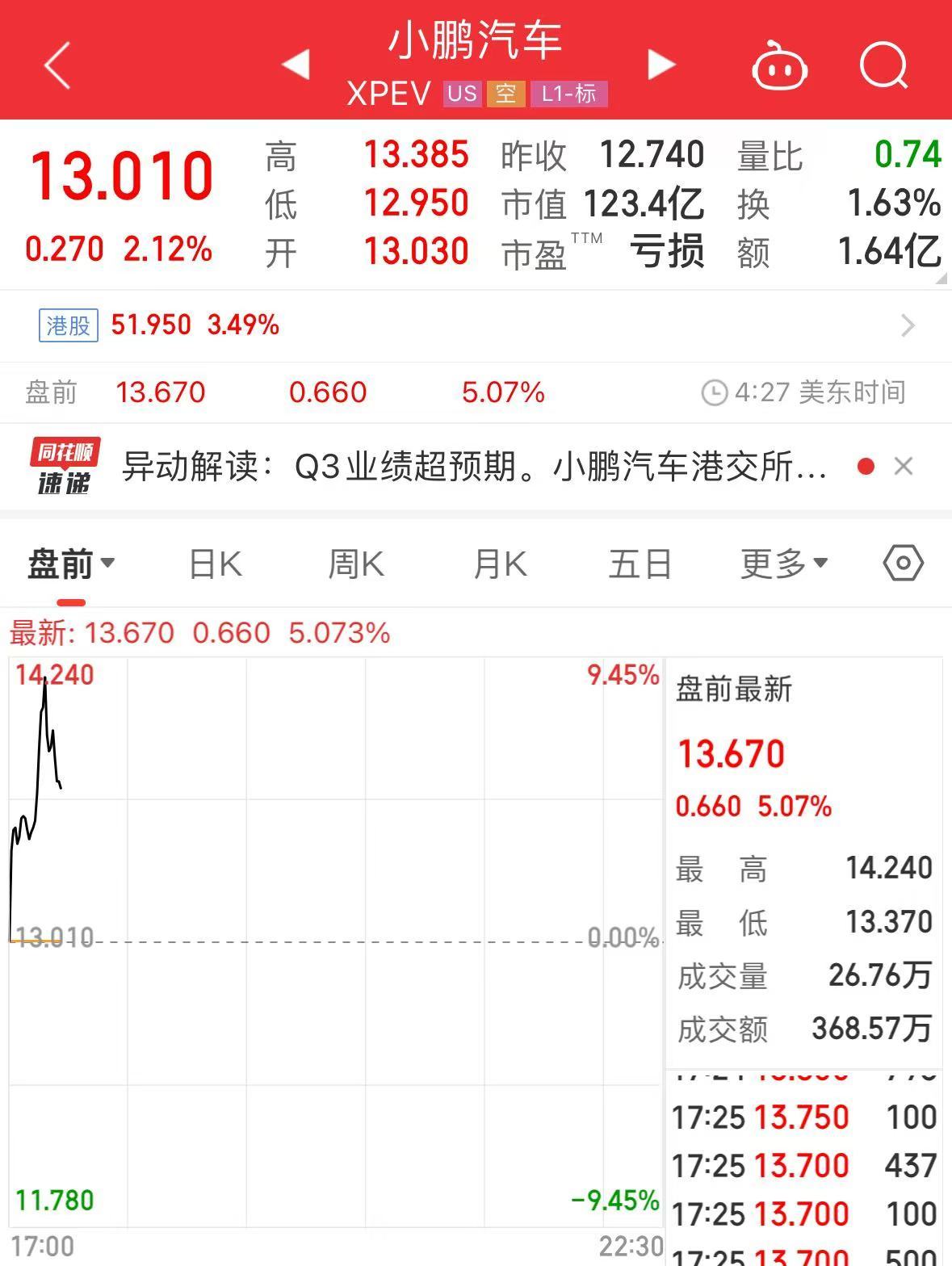Click the clock icon beside 美东时间

tap(714, 393)
